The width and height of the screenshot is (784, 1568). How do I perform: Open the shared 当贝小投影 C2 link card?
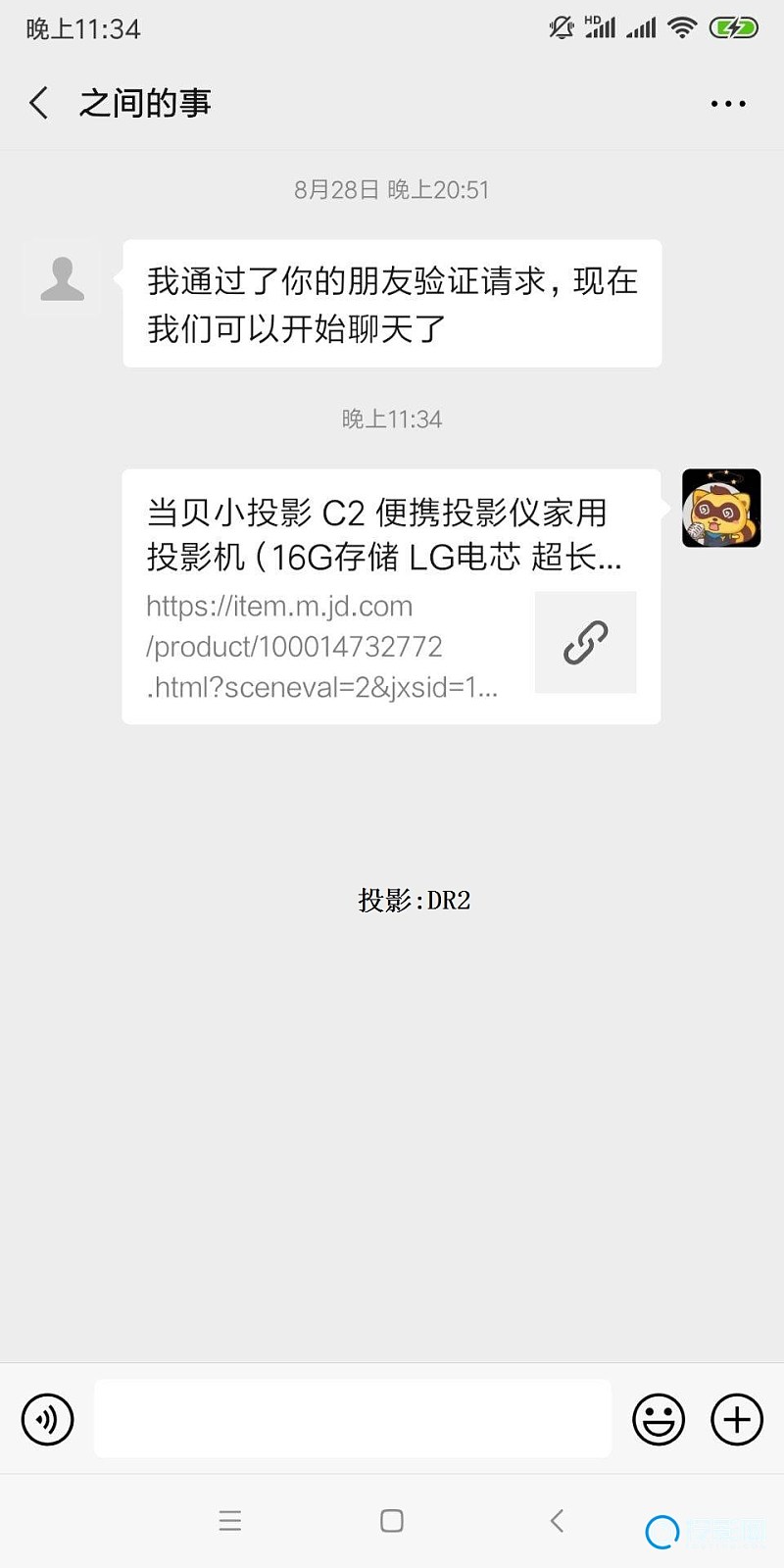tap(390, 596)
